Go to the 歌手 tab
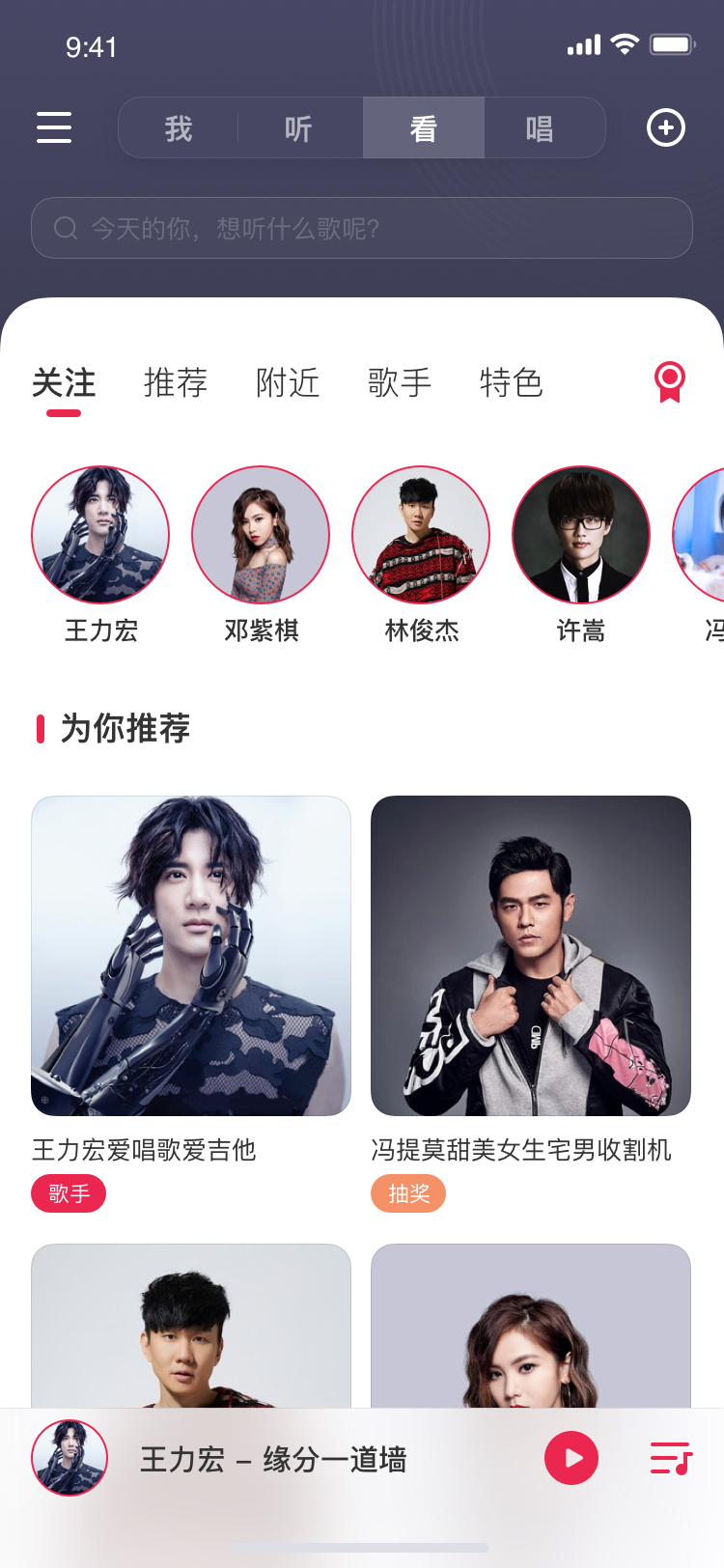 (x=400, y=383)
